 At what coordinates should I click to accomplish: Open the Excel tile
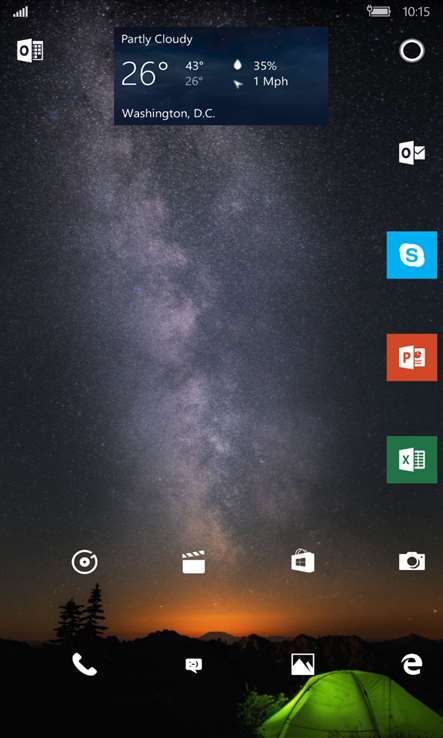pos(412,460)
